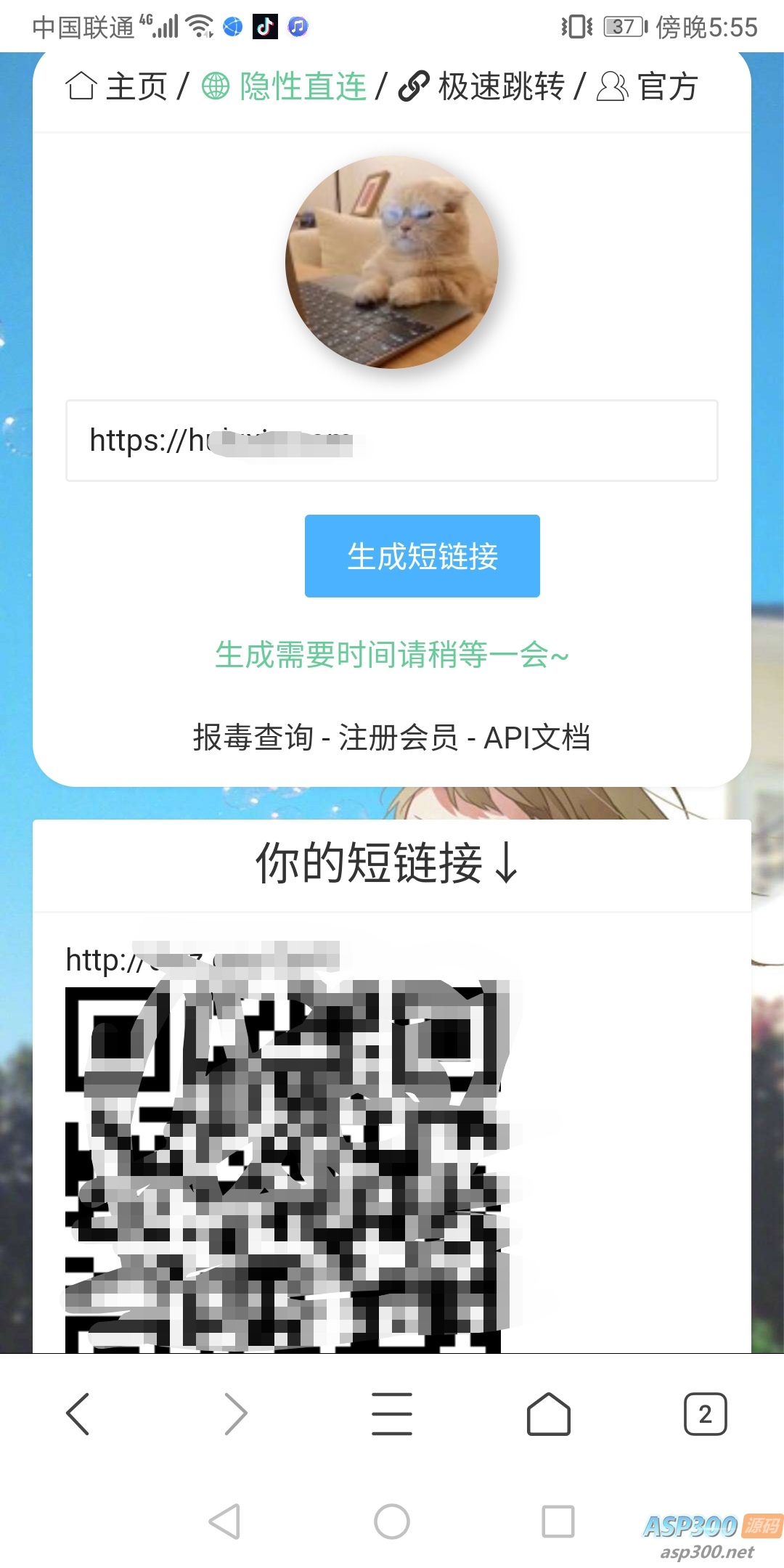Switch to 极速跳转 mode
The width and height of the screenshot is (784, 1568).
483,86
